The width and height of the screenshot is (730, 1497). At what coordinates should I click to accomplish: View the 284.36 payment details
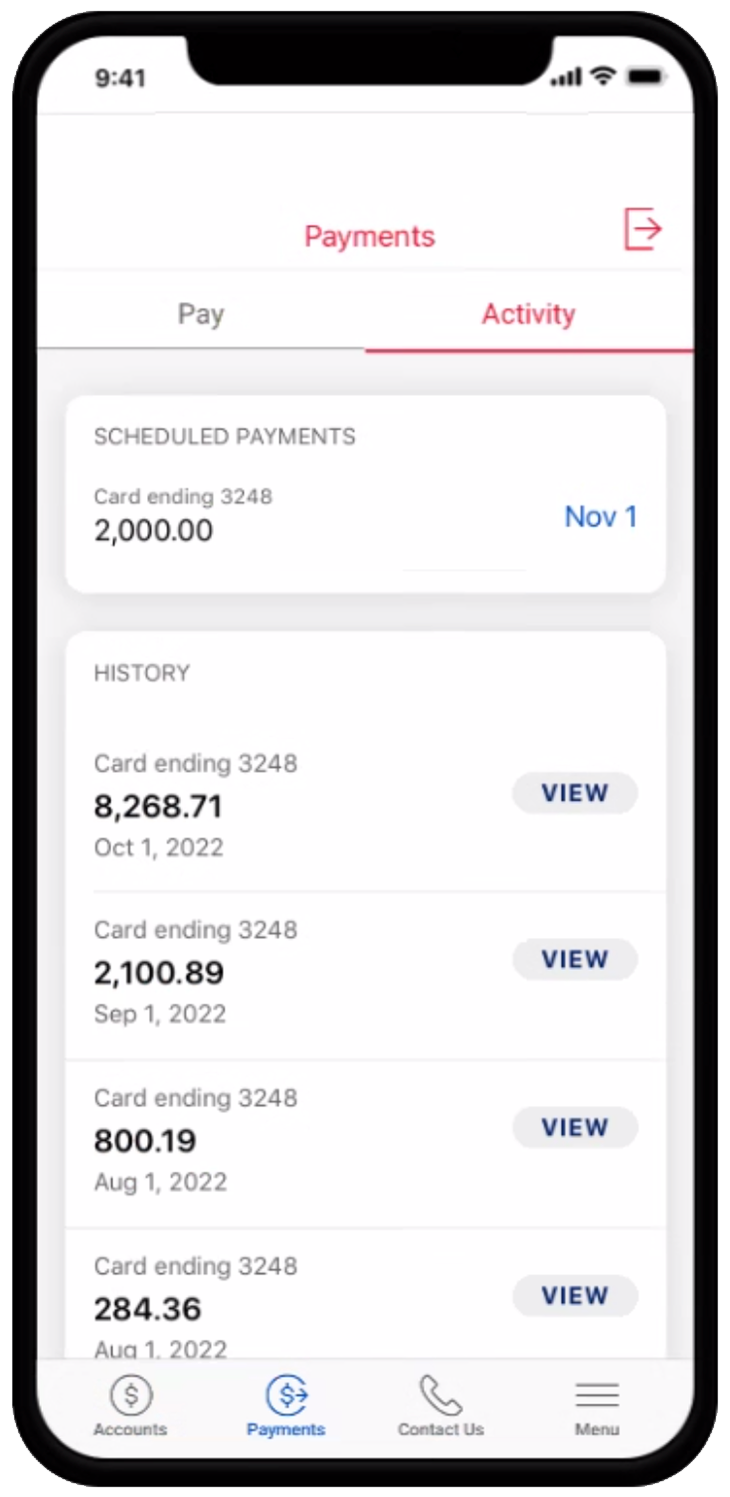click(575, 1295)
